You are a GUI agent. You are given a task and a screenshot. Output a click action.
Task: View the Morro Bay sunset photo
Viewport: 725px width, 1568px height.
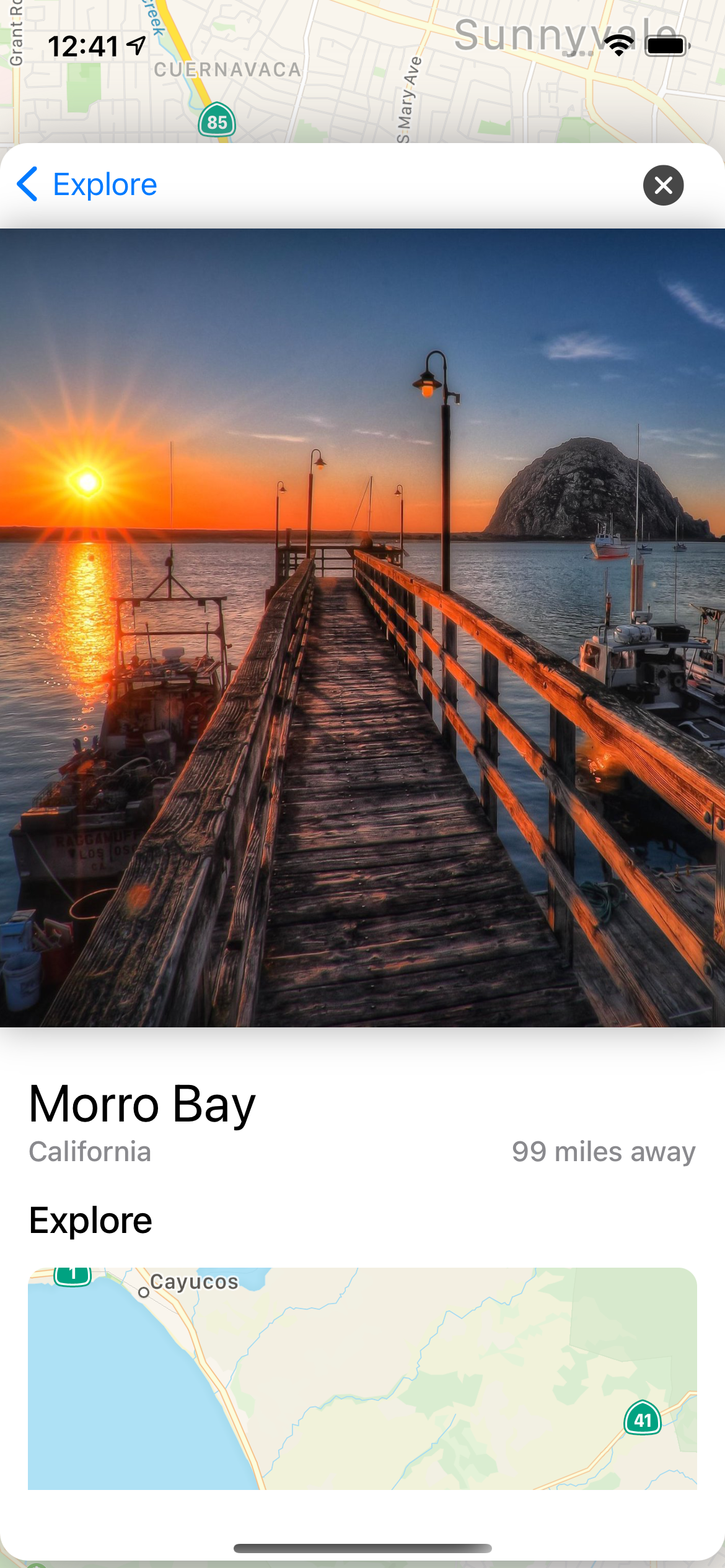click(x=362, y=627)
